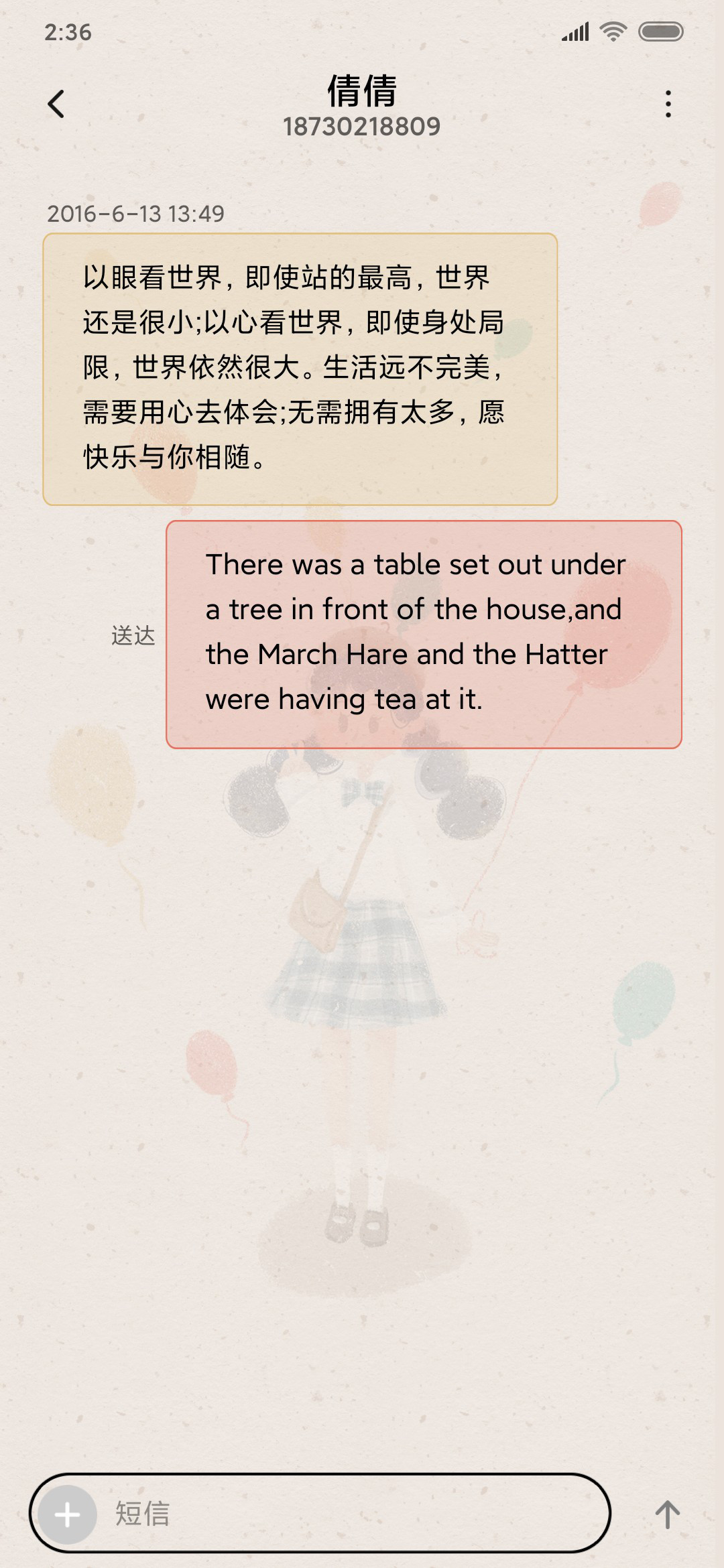Tap the plus attachment button
Screen dimensions: 724x1568
(x=67, y=1514)
